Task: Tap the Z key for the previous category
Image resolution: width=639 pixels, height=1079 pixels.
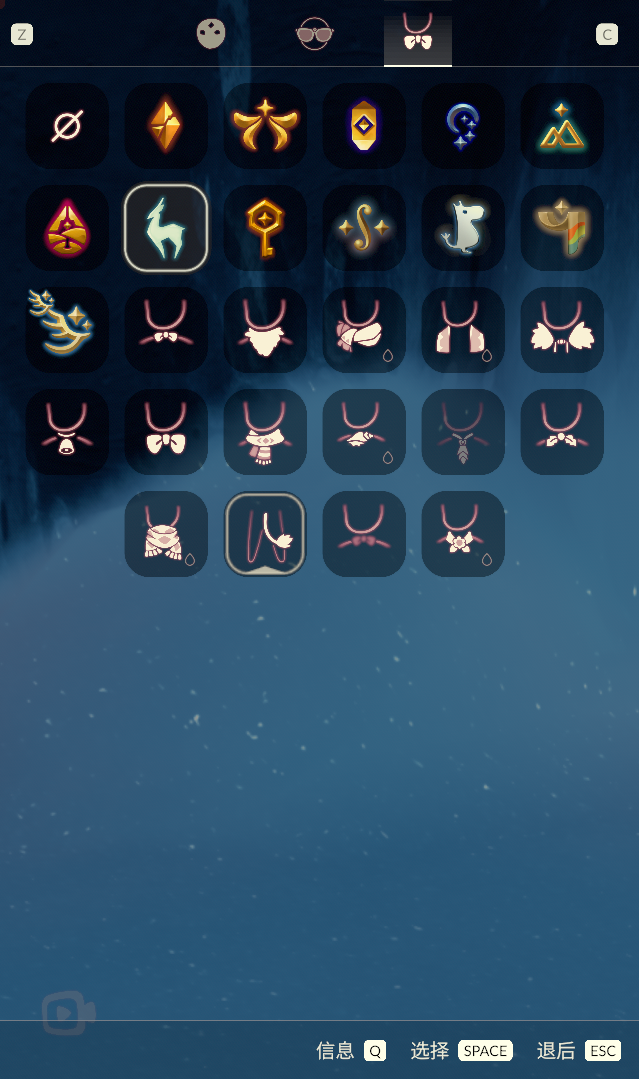Action: point(22,35)
